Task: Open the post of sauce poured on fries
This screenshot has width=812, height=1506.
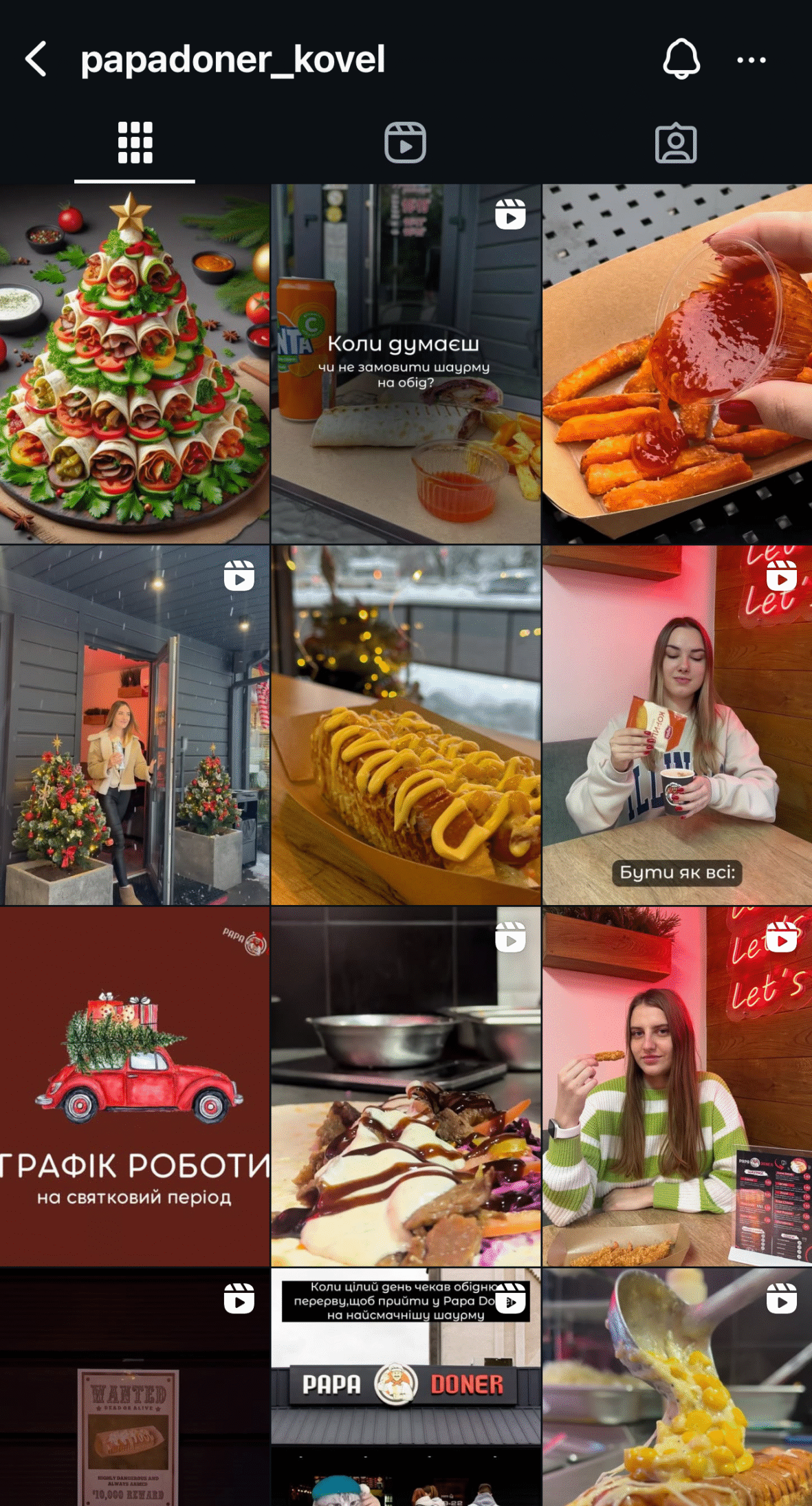Action: (677, 364)
